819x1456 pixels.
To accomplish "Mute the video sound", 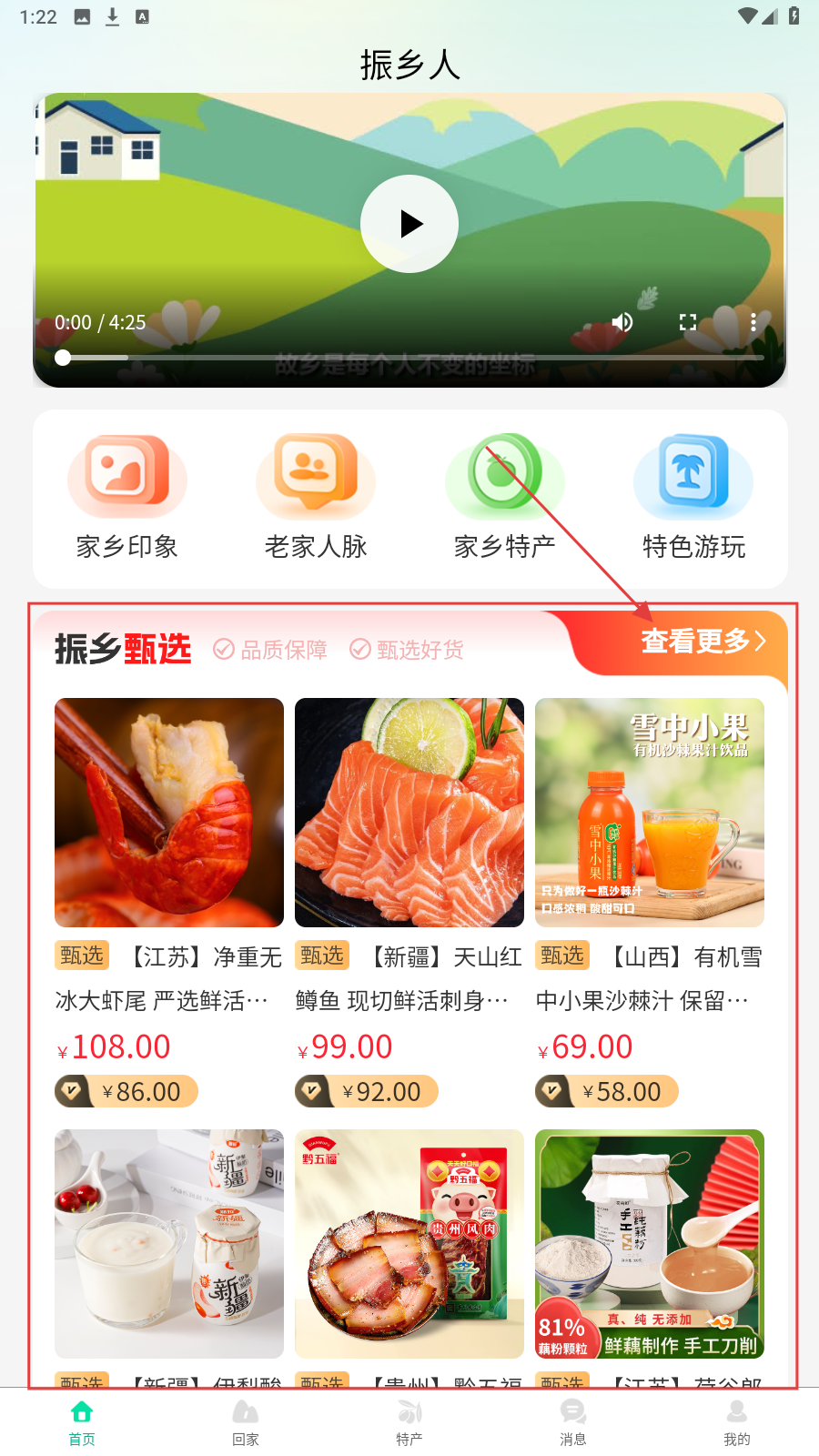I will point(622,322).
